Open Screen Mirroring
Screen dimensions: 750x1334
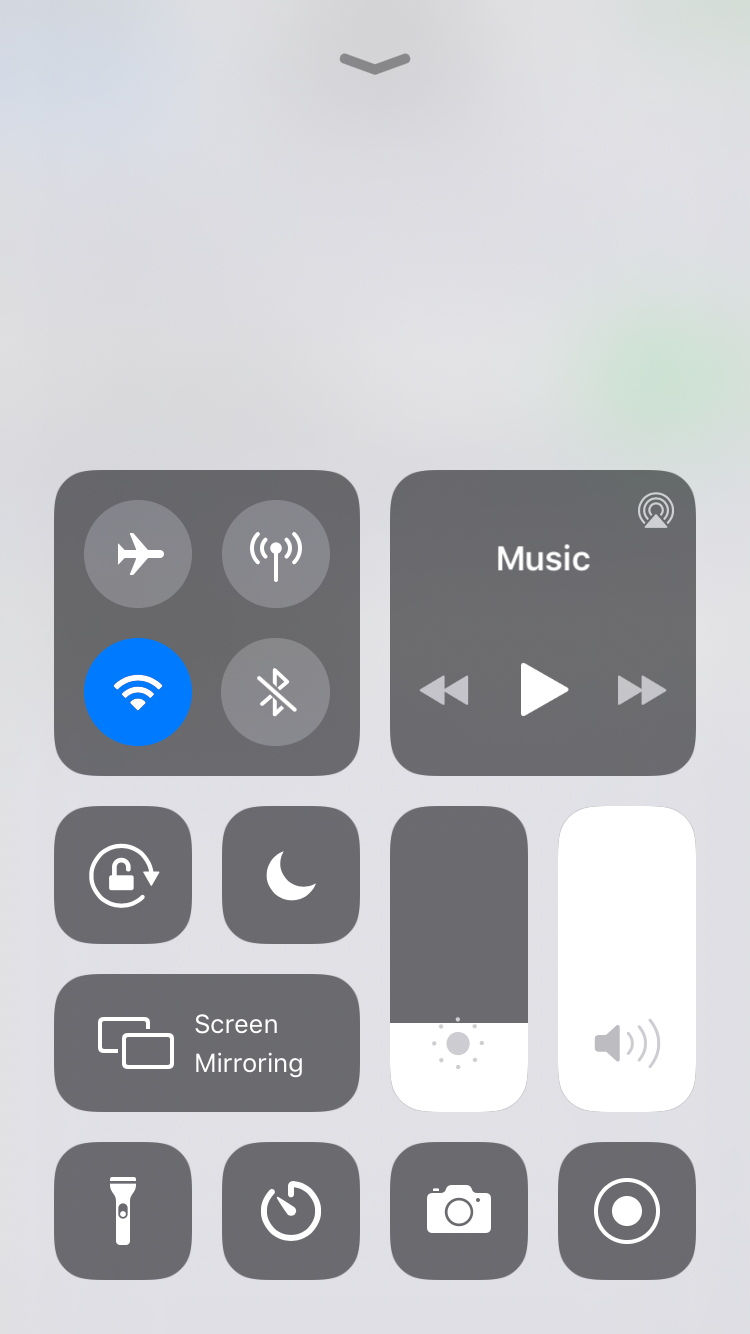[x=207, y=1043]
